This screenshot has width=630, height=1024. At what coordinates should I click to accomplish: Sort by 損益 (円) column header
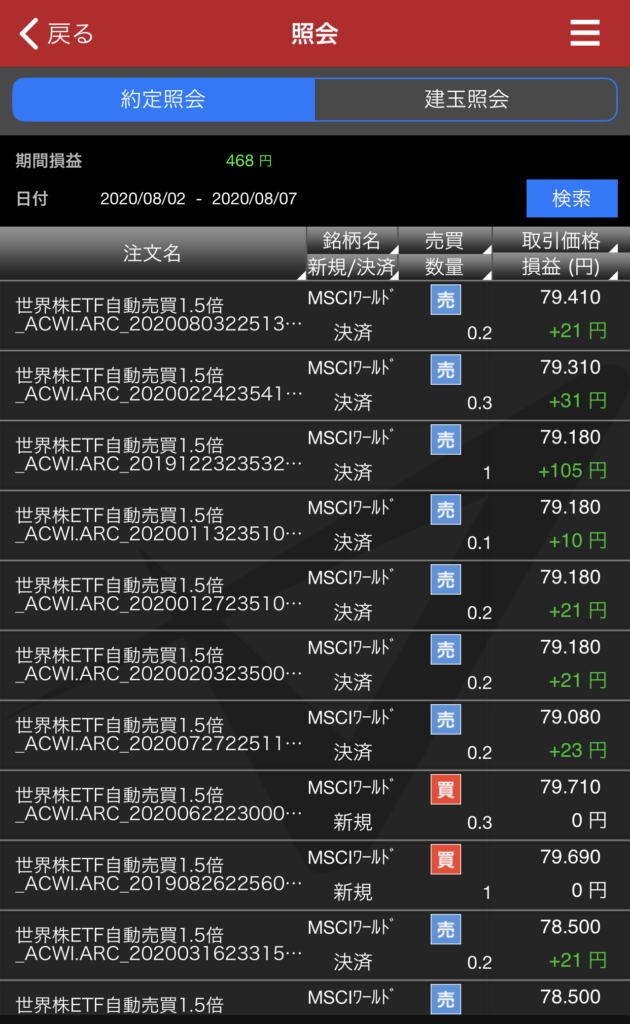click(x=561, y=267)
